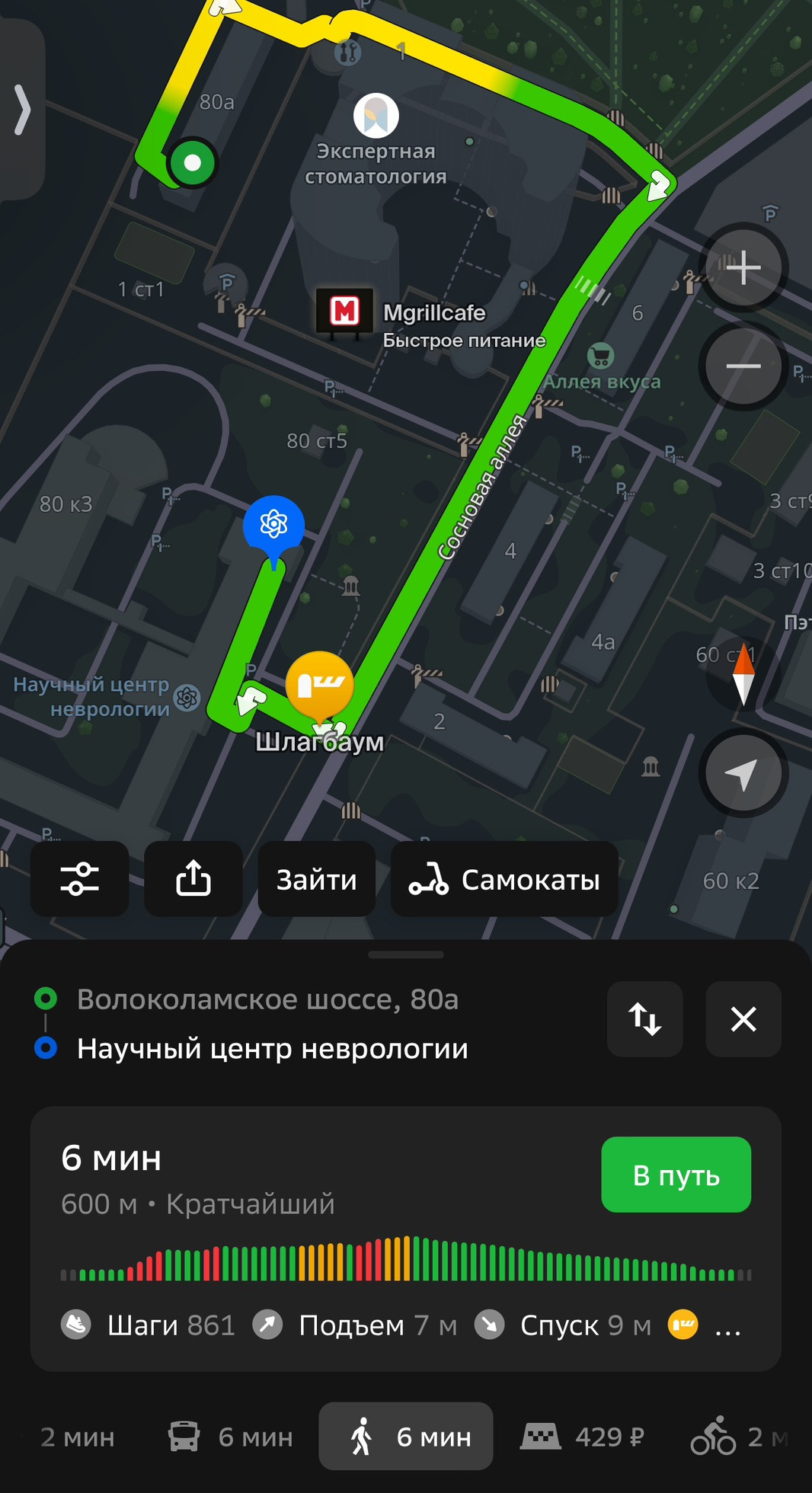812x1493 pixels.
Task: Center map on my location
Action: [x=743, y=773]
